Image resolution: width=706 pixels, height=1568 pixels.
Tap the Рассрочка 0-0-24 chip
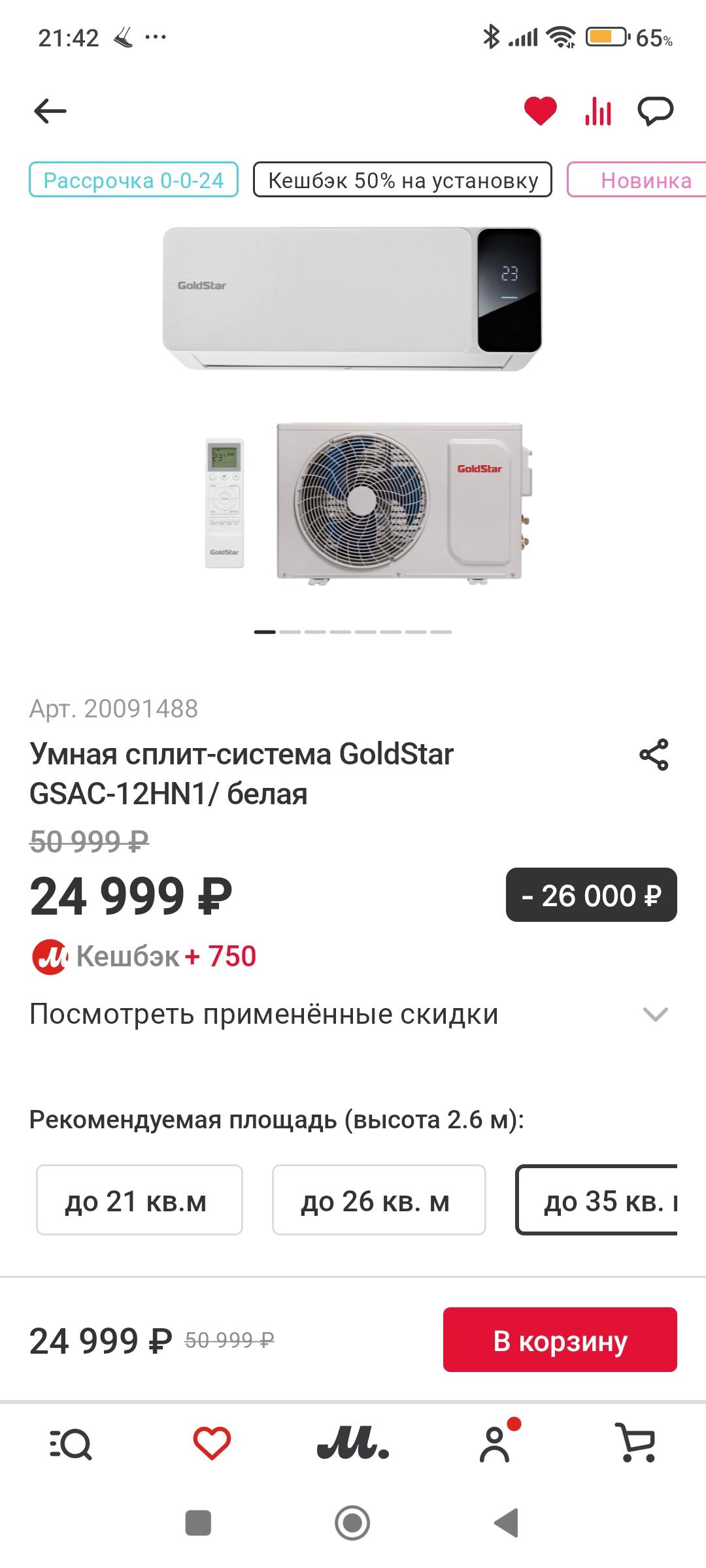[133, 180]
